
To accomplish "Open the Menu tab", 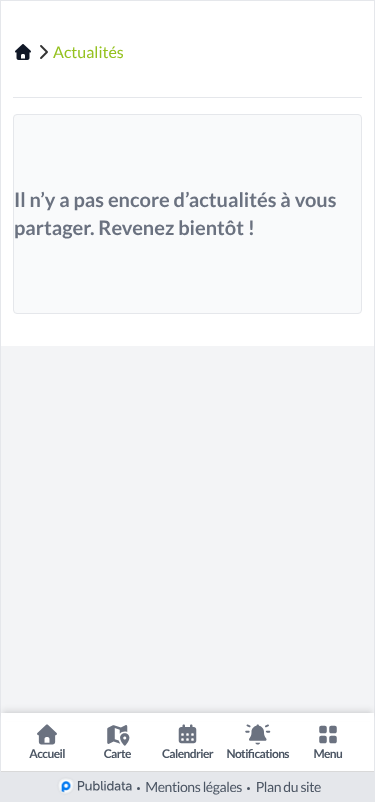I will 328,742.
